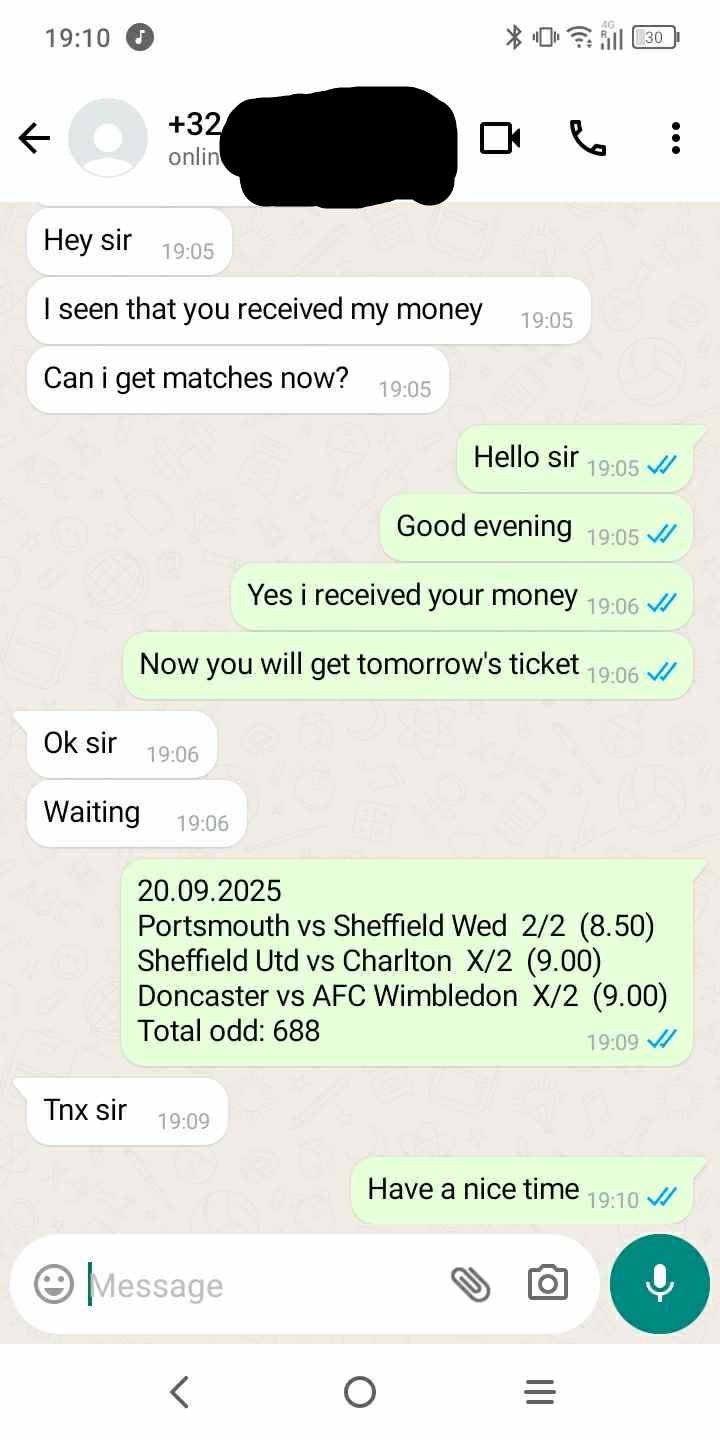Go to the home screen

coord(360,1392)
